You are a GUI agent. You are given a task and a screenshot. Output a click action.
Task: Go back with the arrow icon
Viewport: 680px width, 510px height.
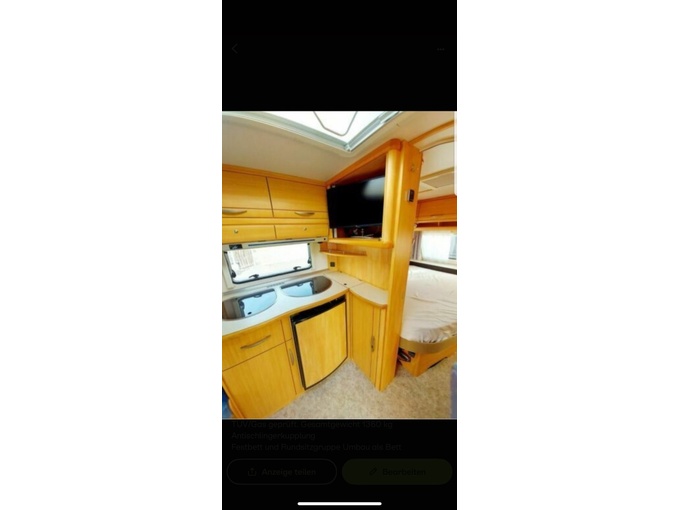coord(234,48)
